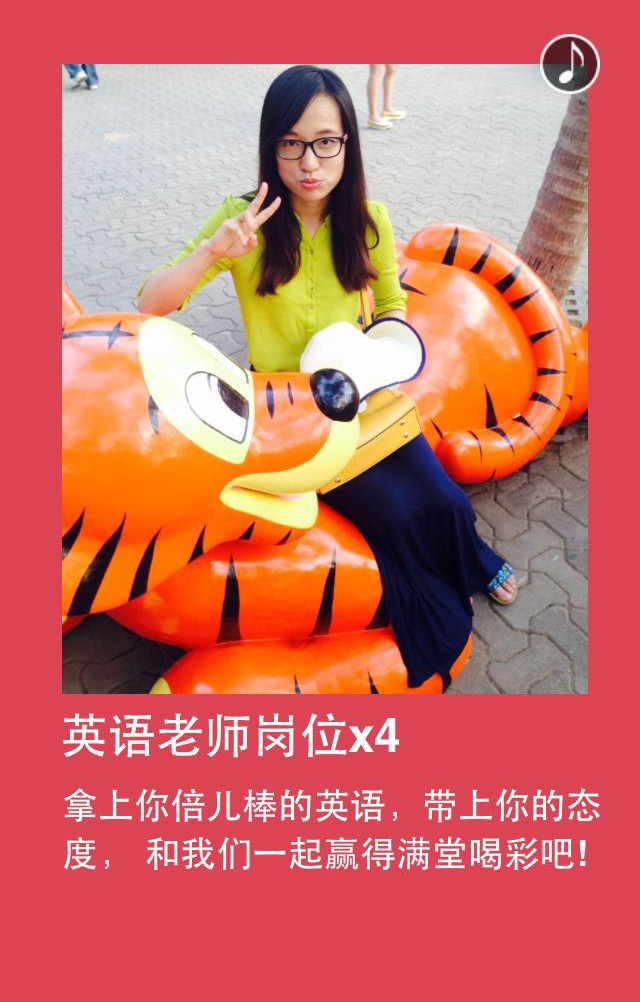Toggle the background music note icon
This screenshot has width=640, height=1002.
pos(569,64)
